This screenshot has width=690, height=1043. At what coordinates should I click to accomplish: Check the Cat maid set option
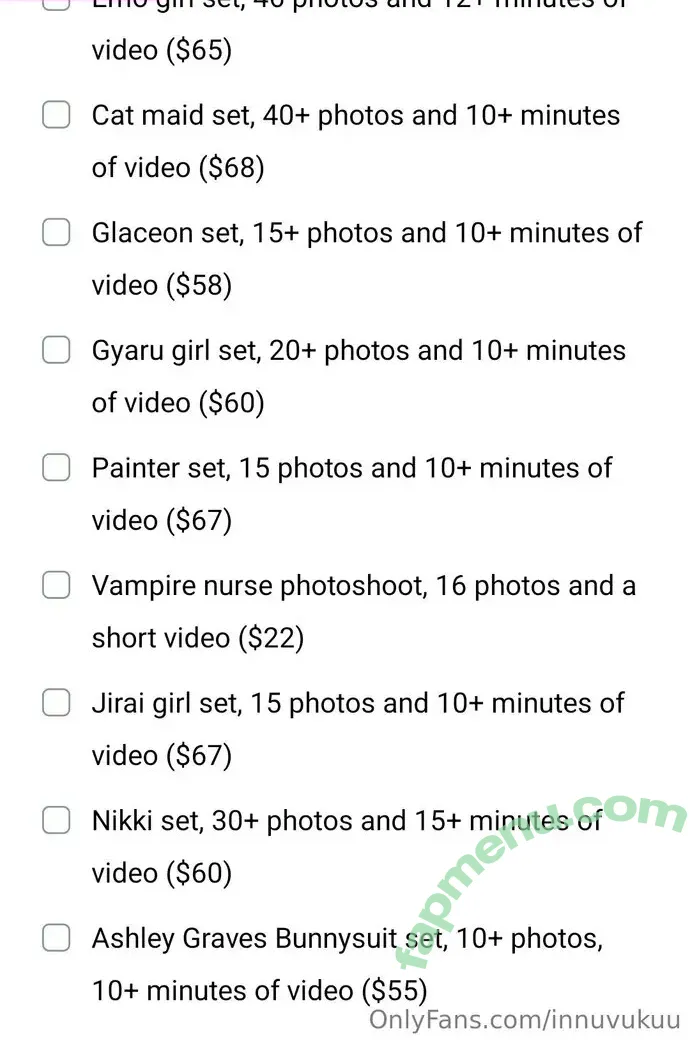[x=56, y=115]
